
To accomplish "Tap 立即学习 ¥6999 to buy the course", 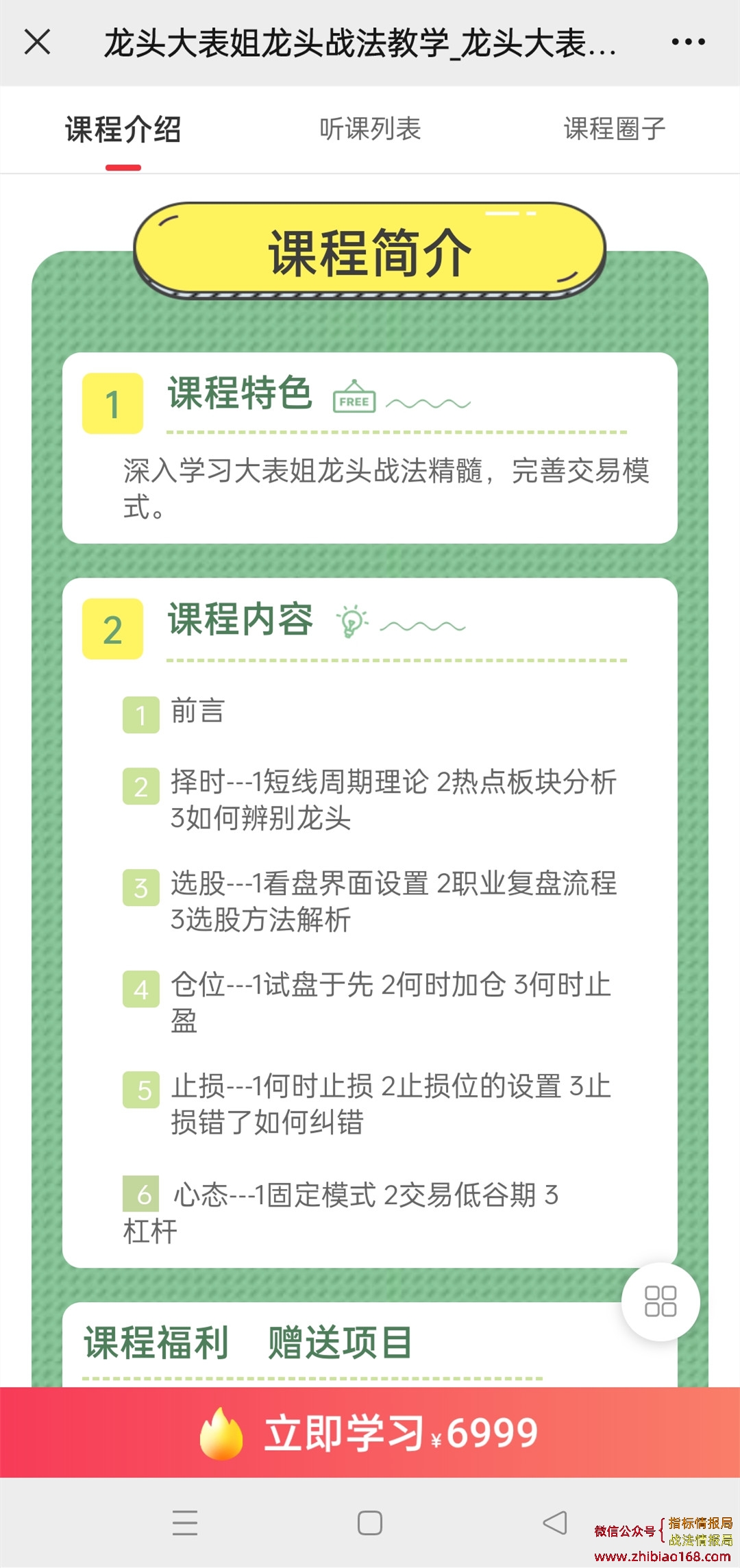I will click(370, 1432).
